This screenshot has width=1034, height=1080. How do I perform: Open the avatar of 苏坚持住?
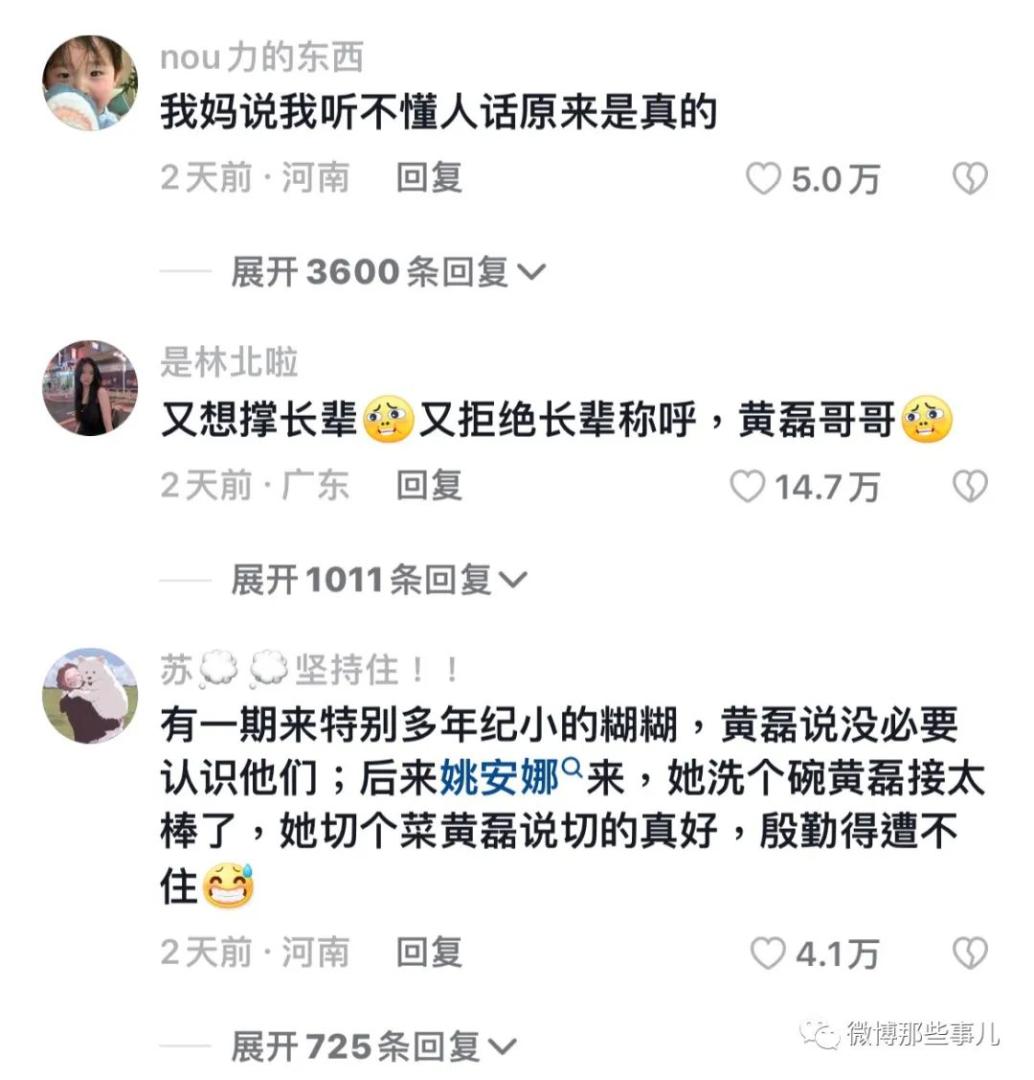coord(90,696)
